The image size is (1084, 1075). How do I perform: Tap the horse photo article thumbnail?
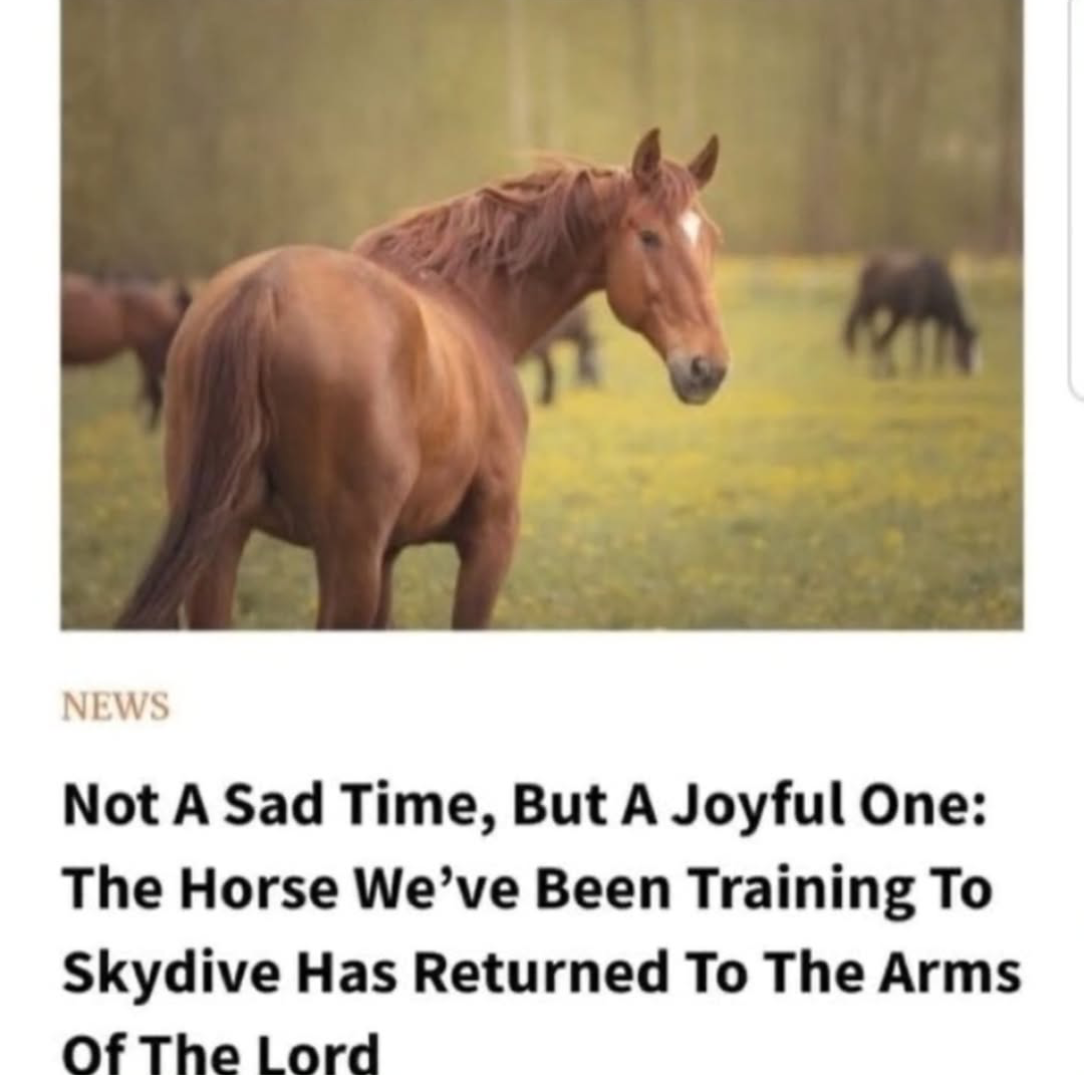click(541, 314)
